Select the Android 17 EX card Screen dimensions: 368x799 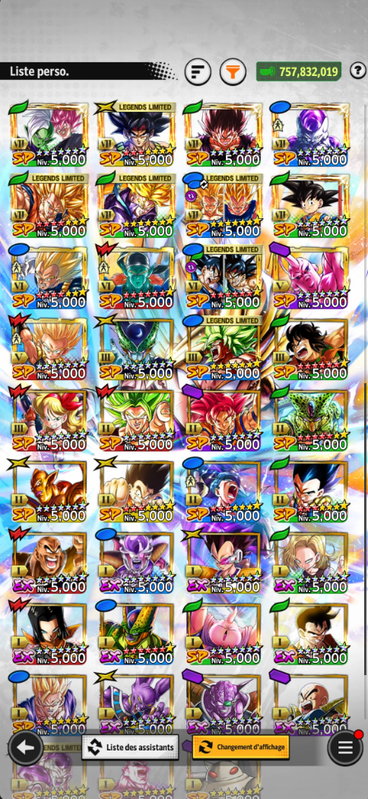(48, 633)
